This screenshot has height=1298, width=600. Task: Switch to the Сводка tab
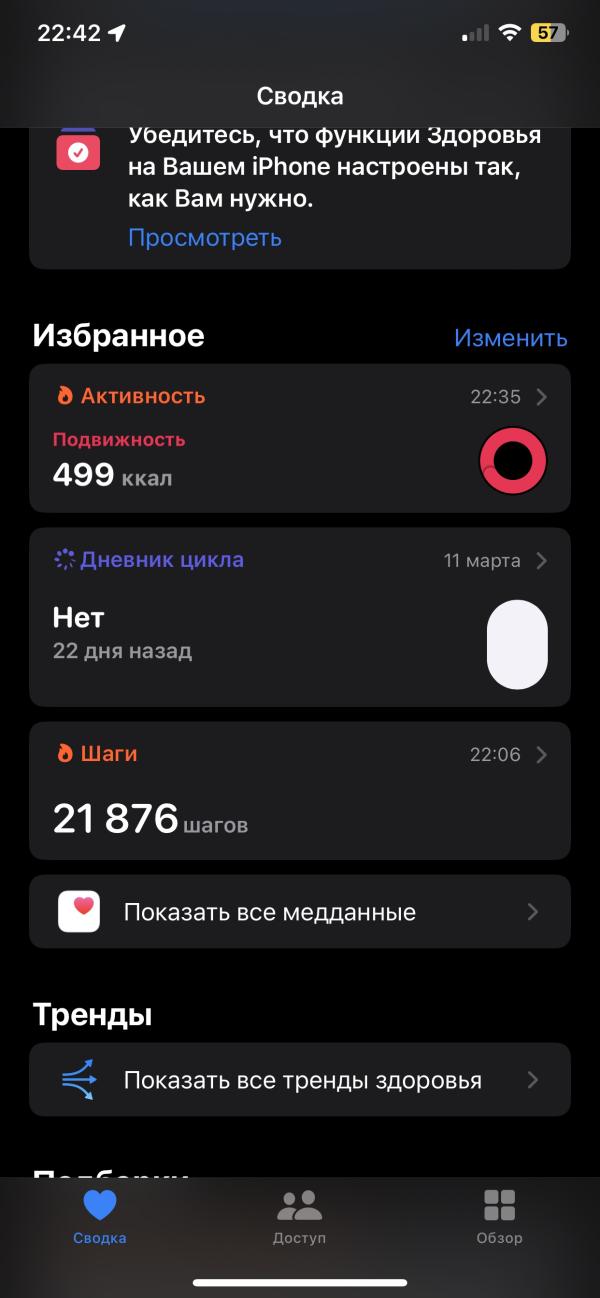[100, 1216]
